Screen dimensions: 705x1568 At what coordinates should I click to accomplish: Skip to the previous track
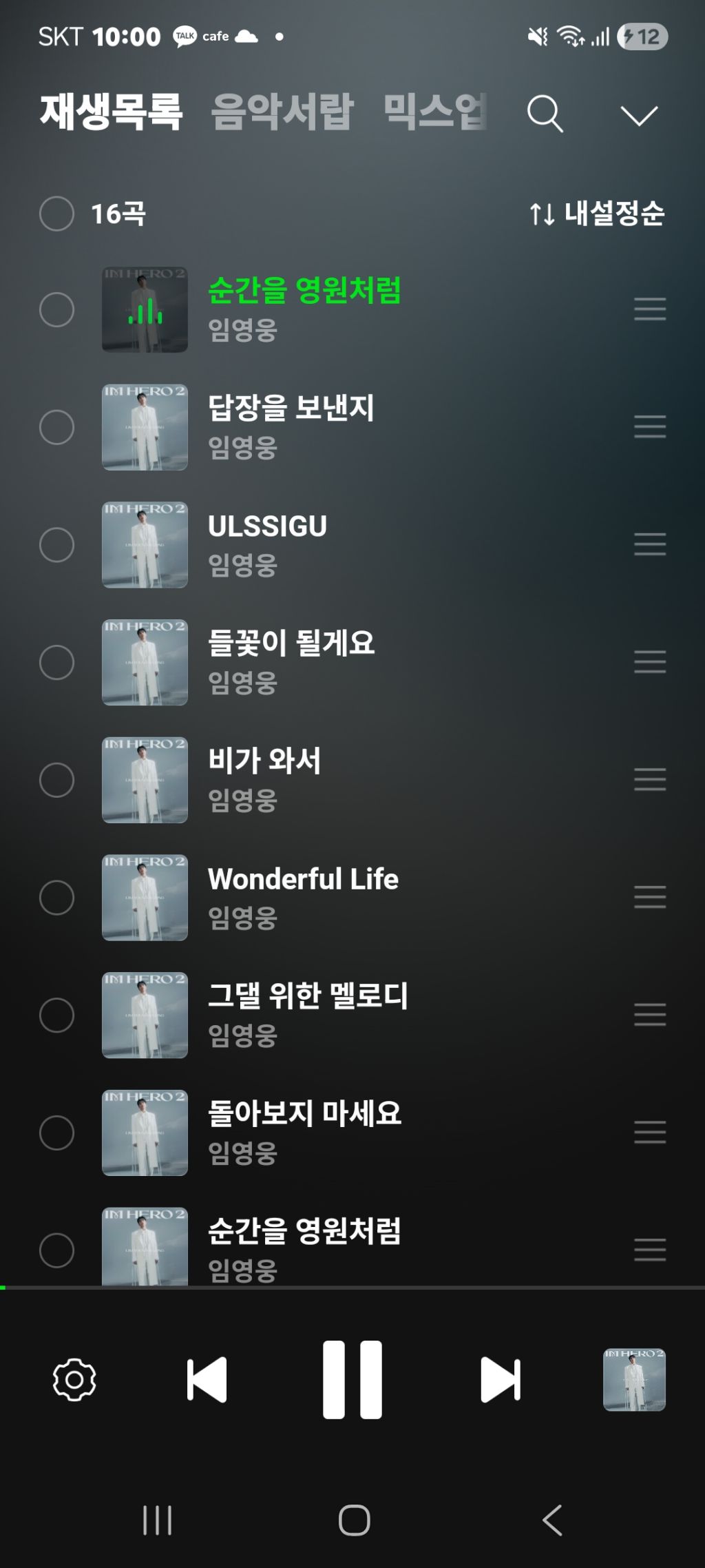coord(207,1380)
